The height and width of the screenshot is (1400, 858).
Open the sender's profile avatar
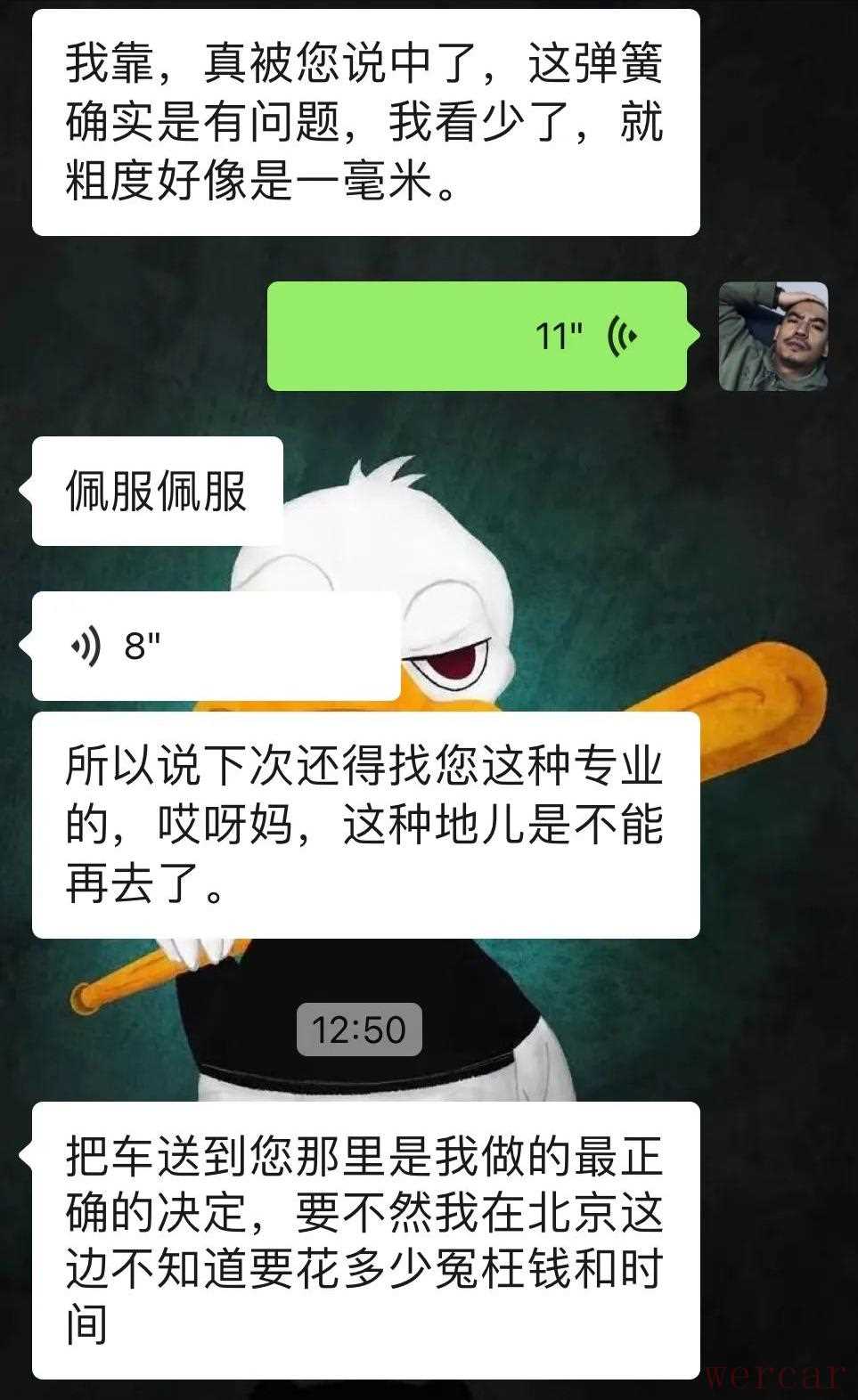(x=772, y=336)
